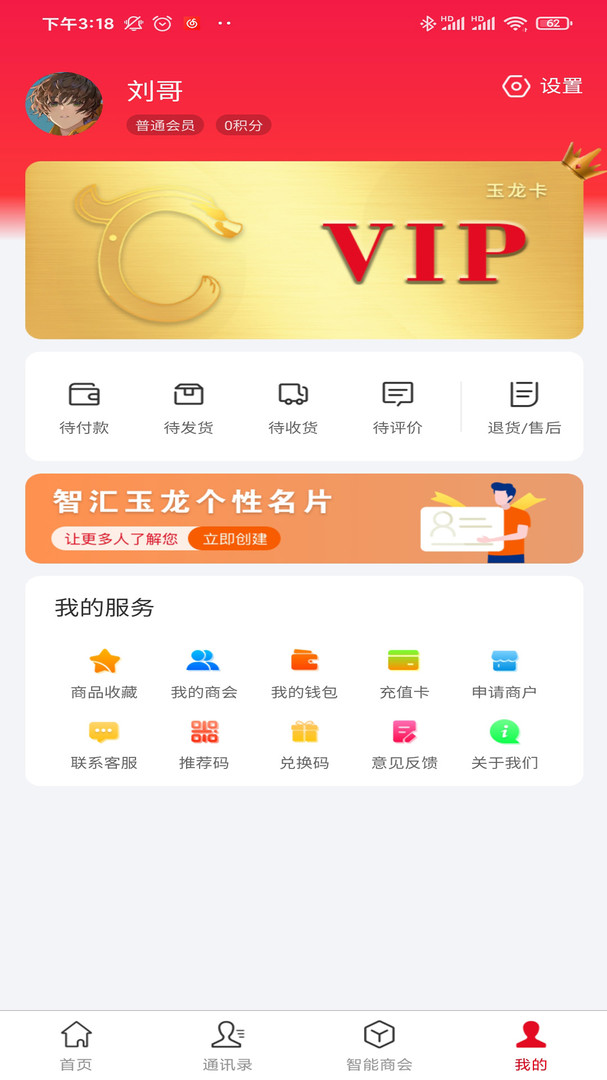The image size is (607, 1080).
Task: Switch to the 通讯录 tab
Action: click(x=228, y=1046)
